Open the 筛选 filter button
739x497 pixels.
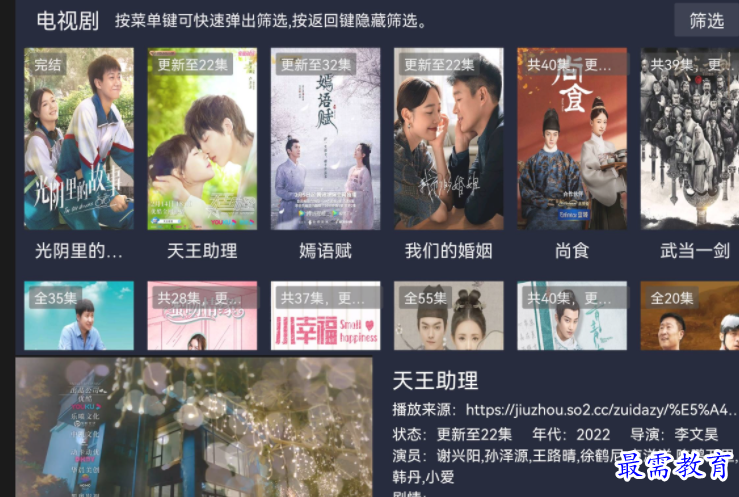[x=706, y=20]
